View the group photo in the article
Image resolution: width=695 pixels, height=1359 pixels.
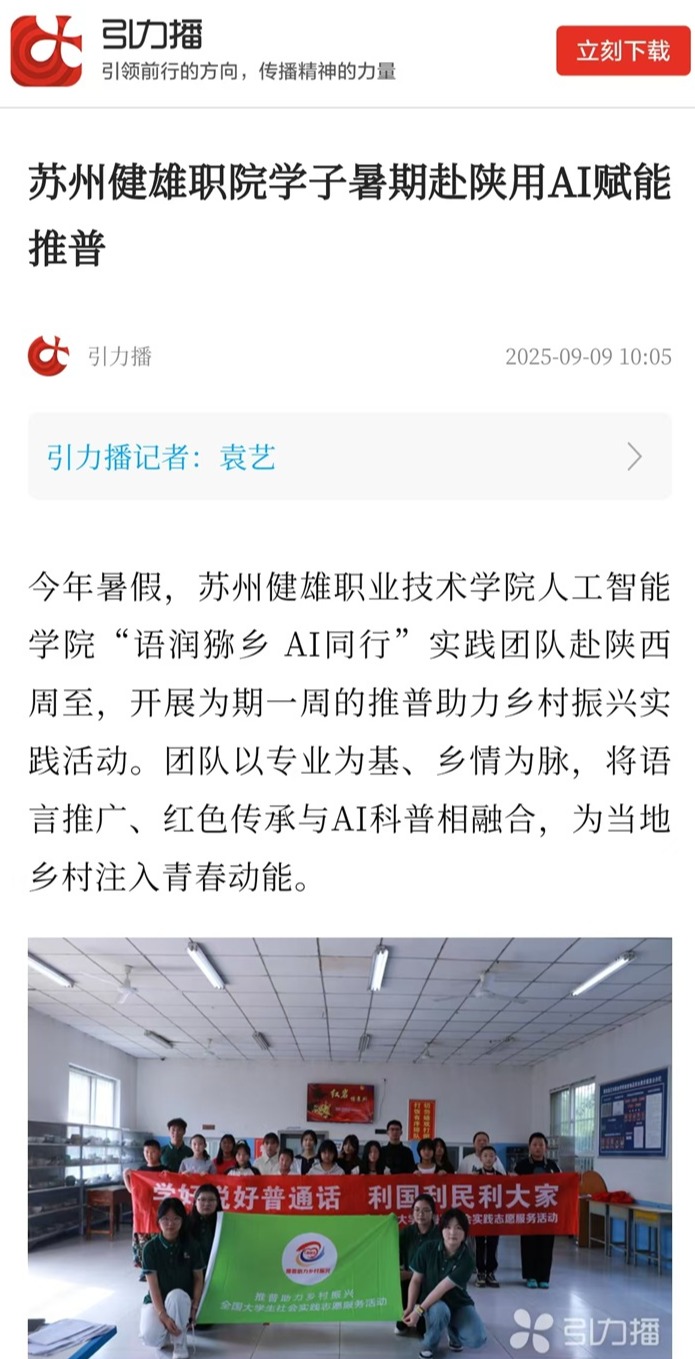[349, 1146]
